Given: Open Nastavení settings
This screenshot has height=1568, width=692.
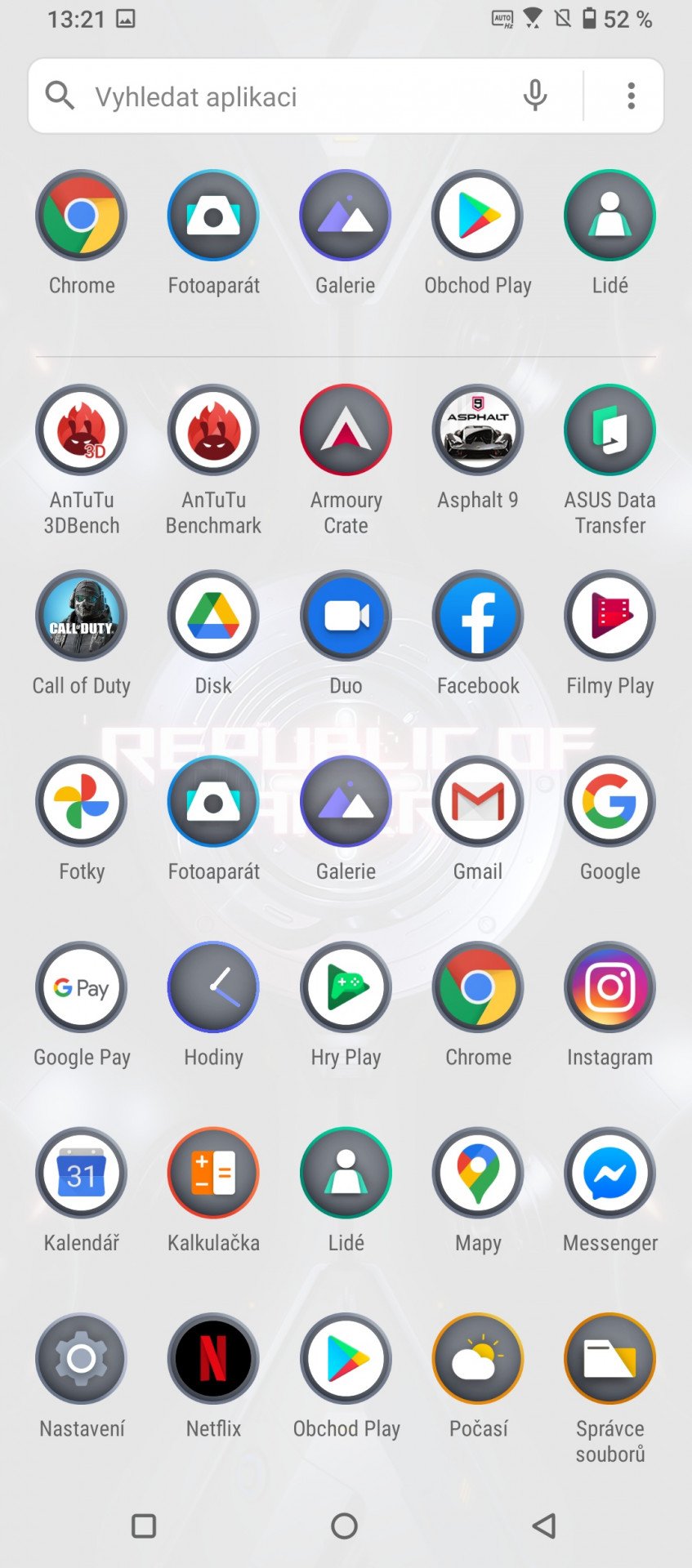Looking at the screenshot, I should (x=82, y=1359).
